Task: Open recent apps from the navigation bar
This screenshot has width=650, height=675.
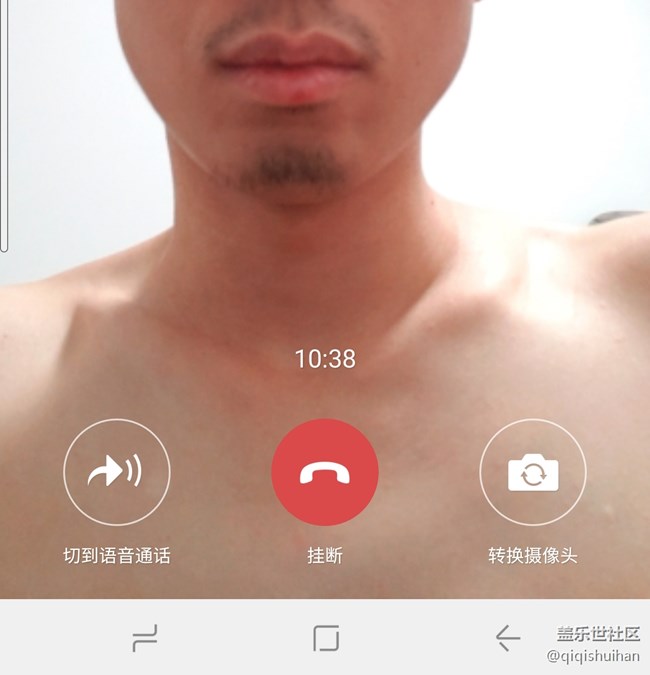Action: 145,638
